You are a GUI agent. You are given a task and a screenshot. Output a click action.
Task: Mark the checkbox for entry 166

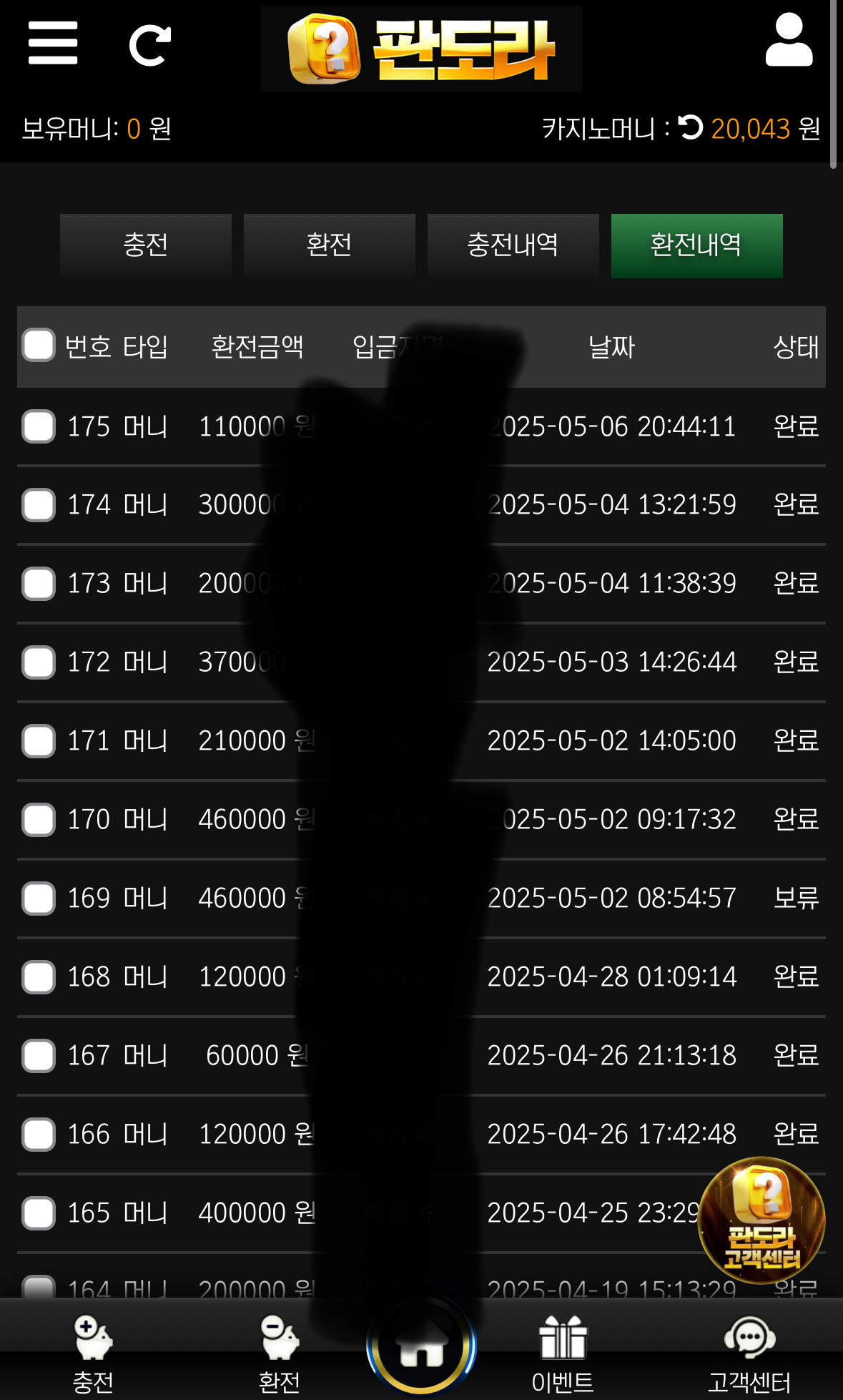pos(39,1135)
